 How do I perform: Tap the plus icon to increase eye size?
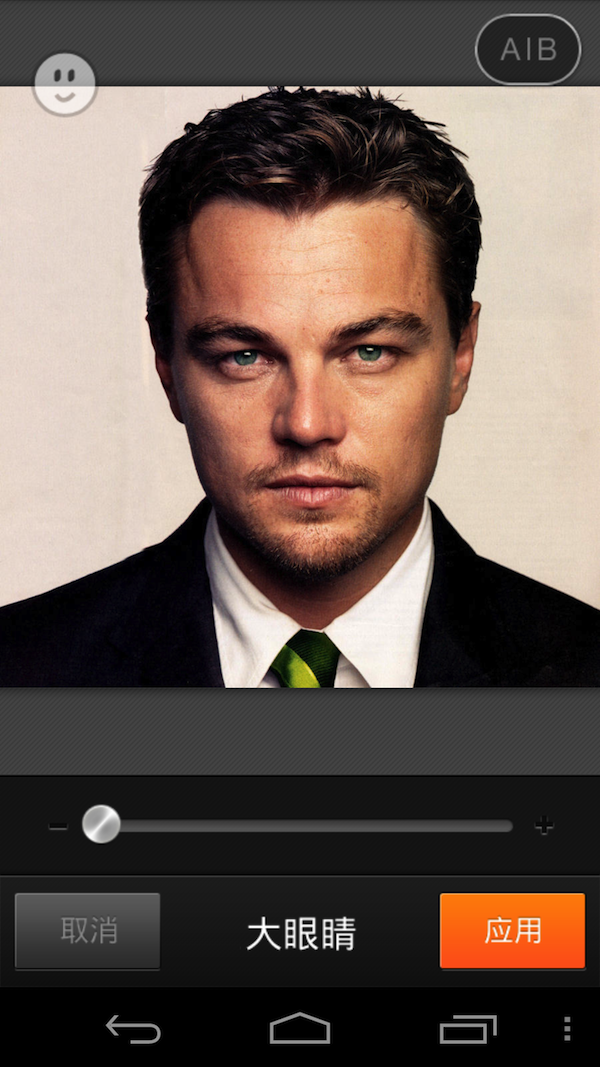(x=544, y=826)
